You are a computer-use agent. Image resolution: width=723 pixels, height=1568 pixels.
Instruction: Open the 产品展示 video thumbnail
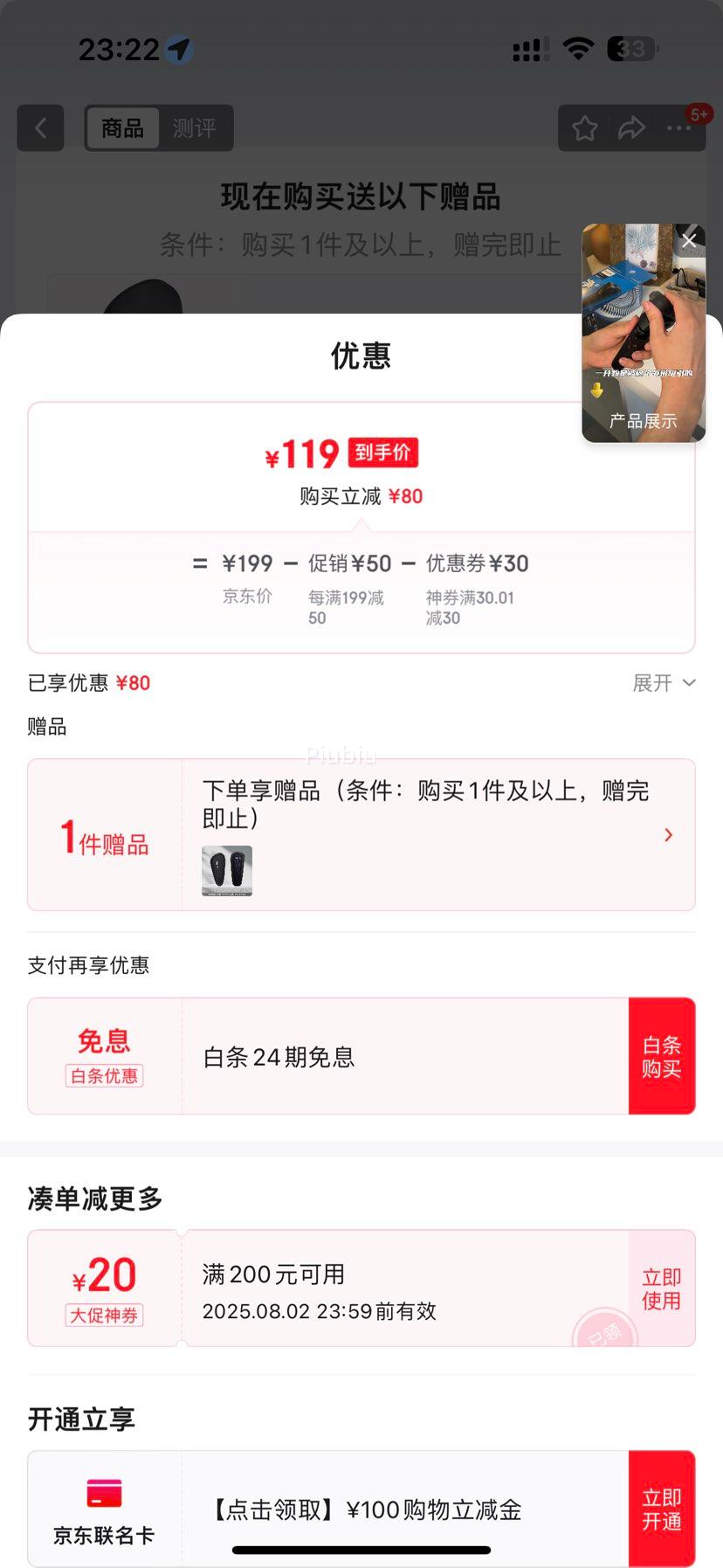coord(643,332)
